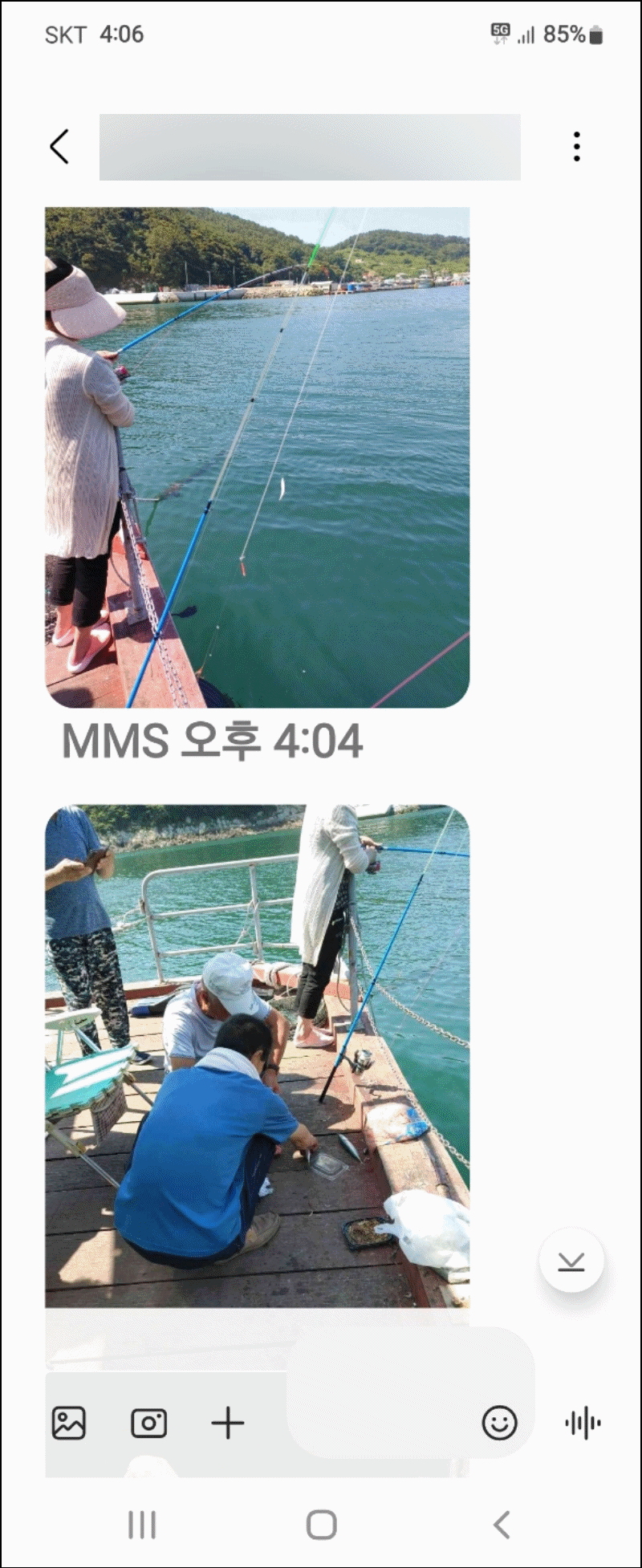
Task: Open the fishing rod photo sent at 4:04
Action: click(257, 457)
